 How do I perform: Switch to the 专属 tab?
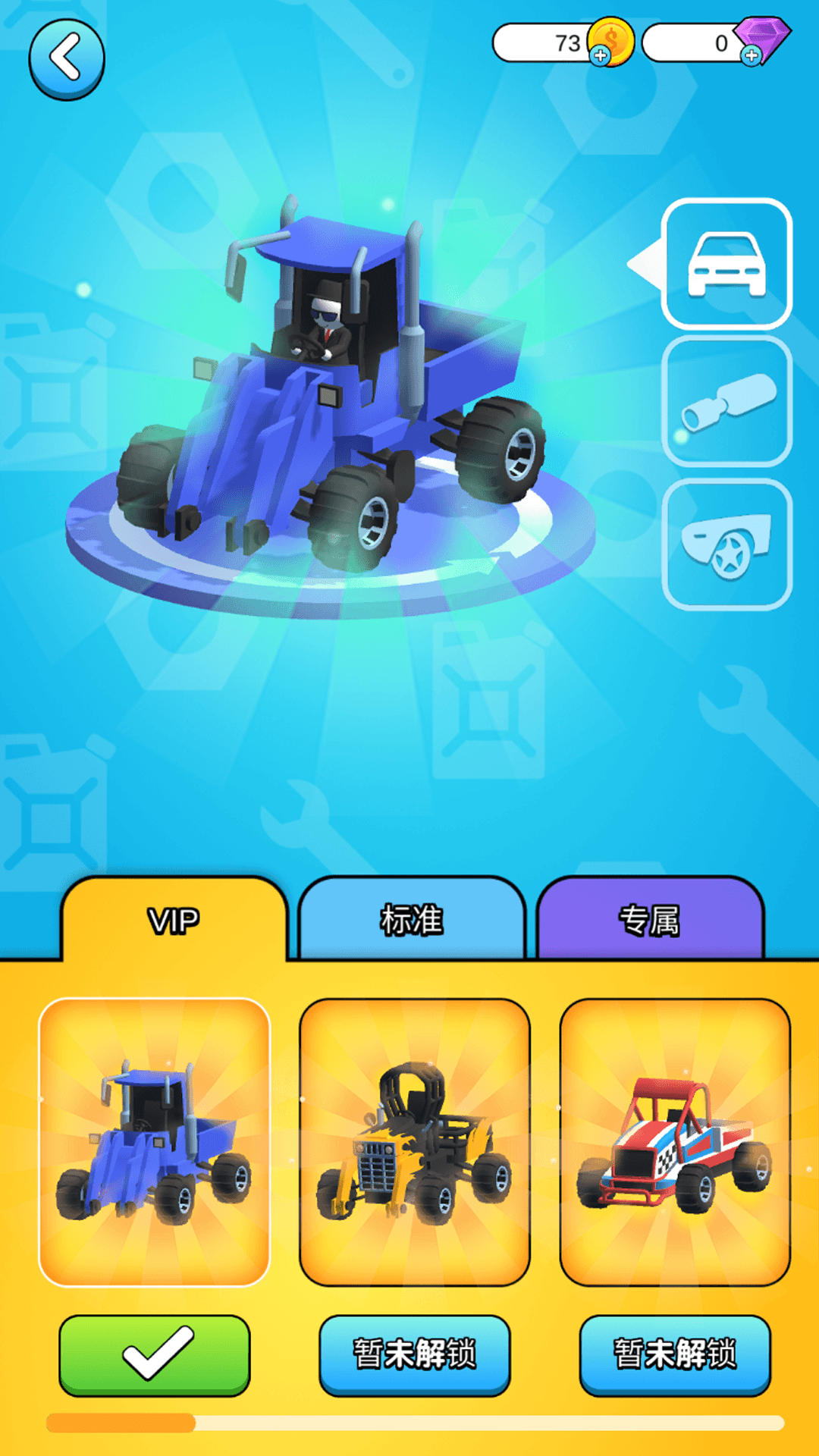(x=649, y=921)
